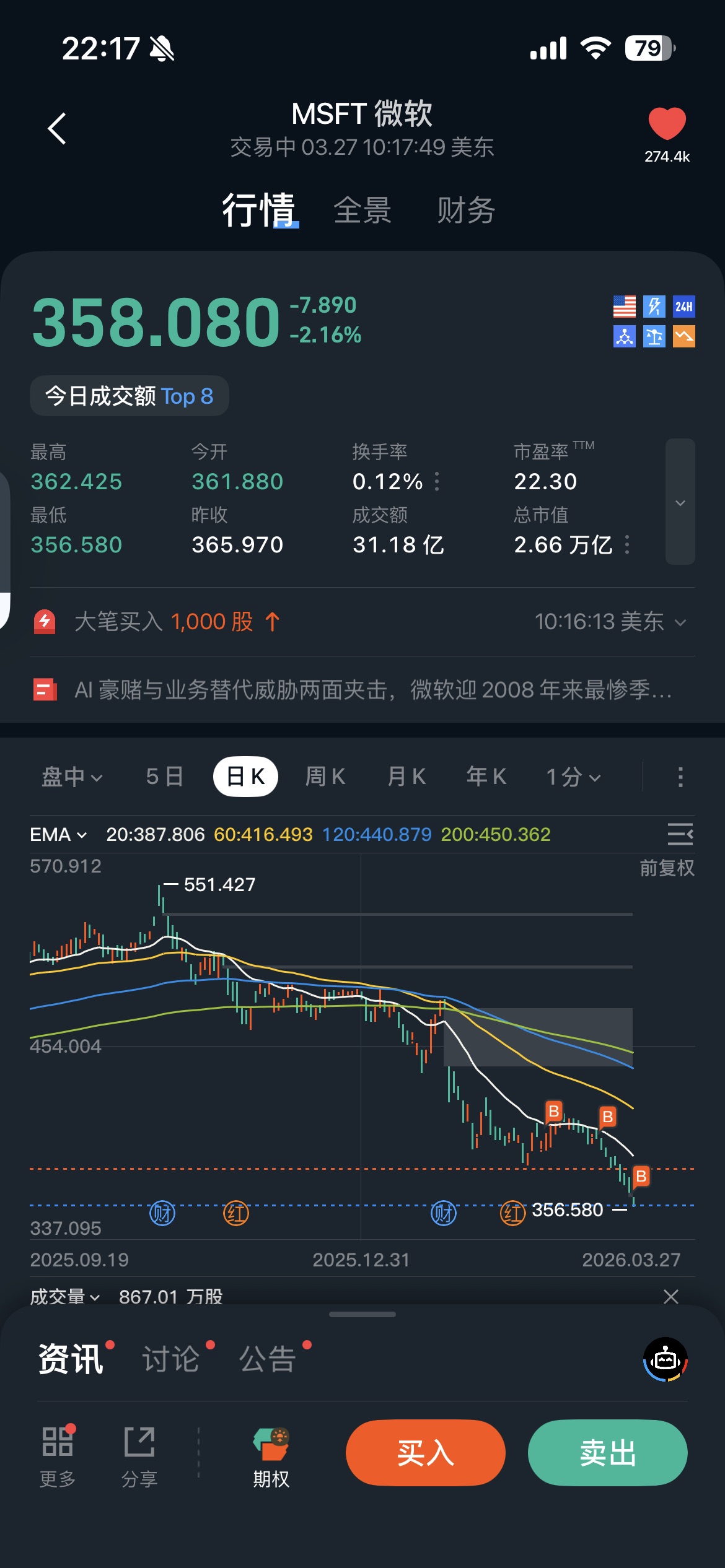Change the EMA indicator dropdown
Screen dimensions: 725x1568
tap(58, 835)
